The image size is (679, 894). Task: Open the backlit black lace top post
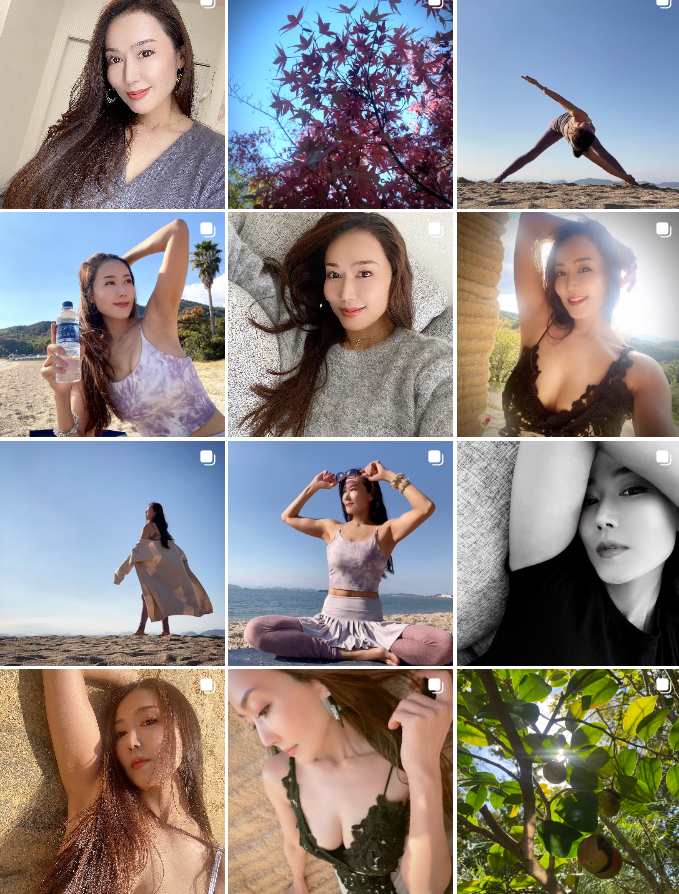(x=568, y=324)
